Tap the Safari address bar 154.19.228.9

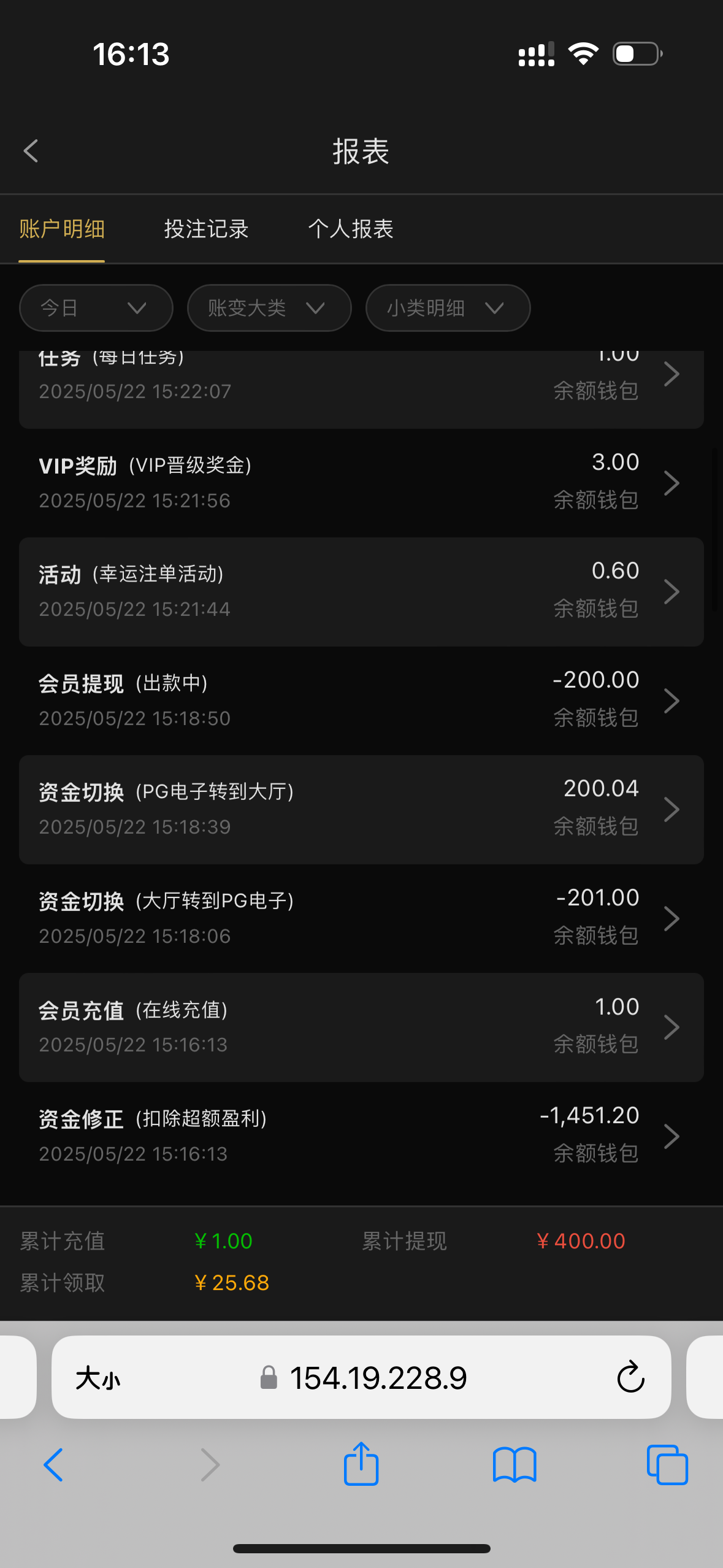pyautogui.click(x=378, y=1378)
